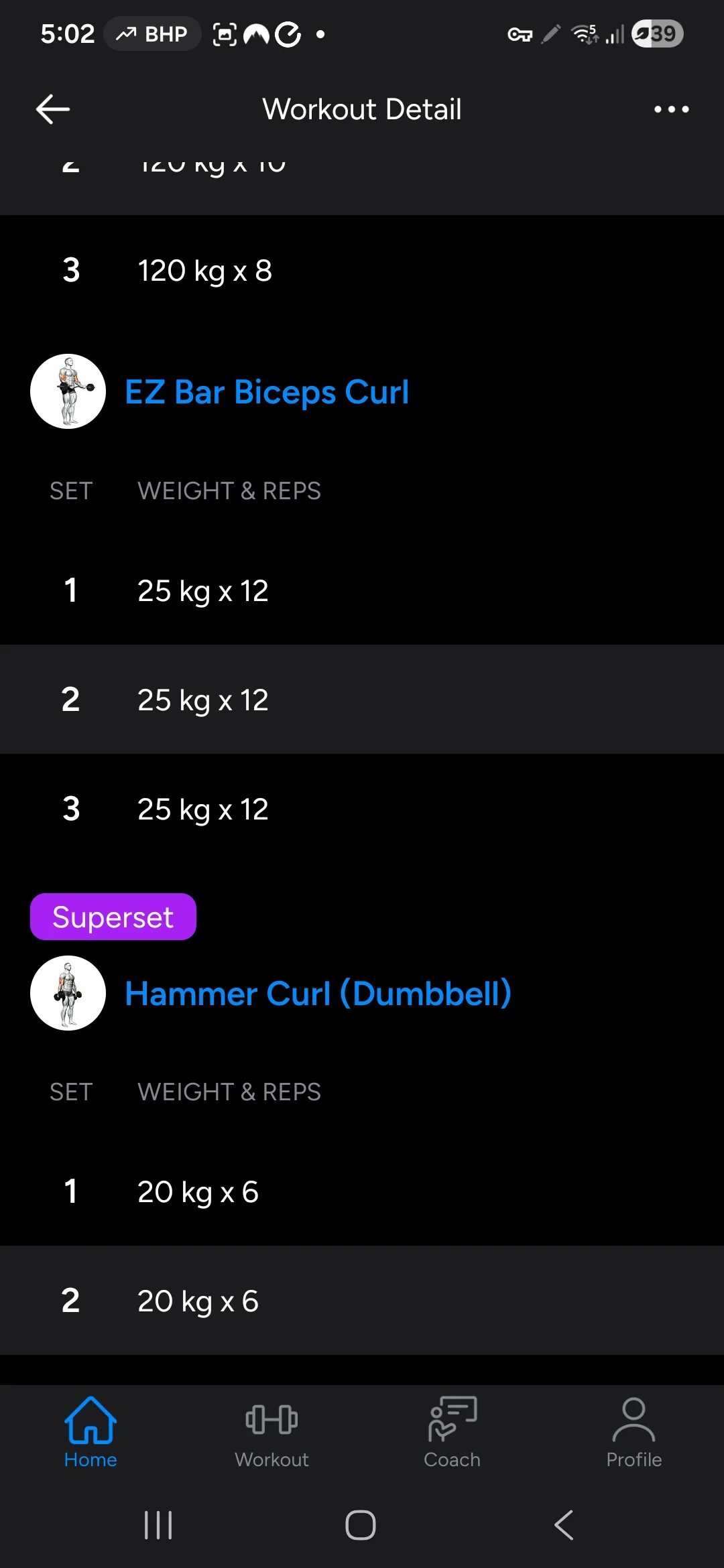Open Hammer Curl (Dumbbell) exercise

pos(318,993)
